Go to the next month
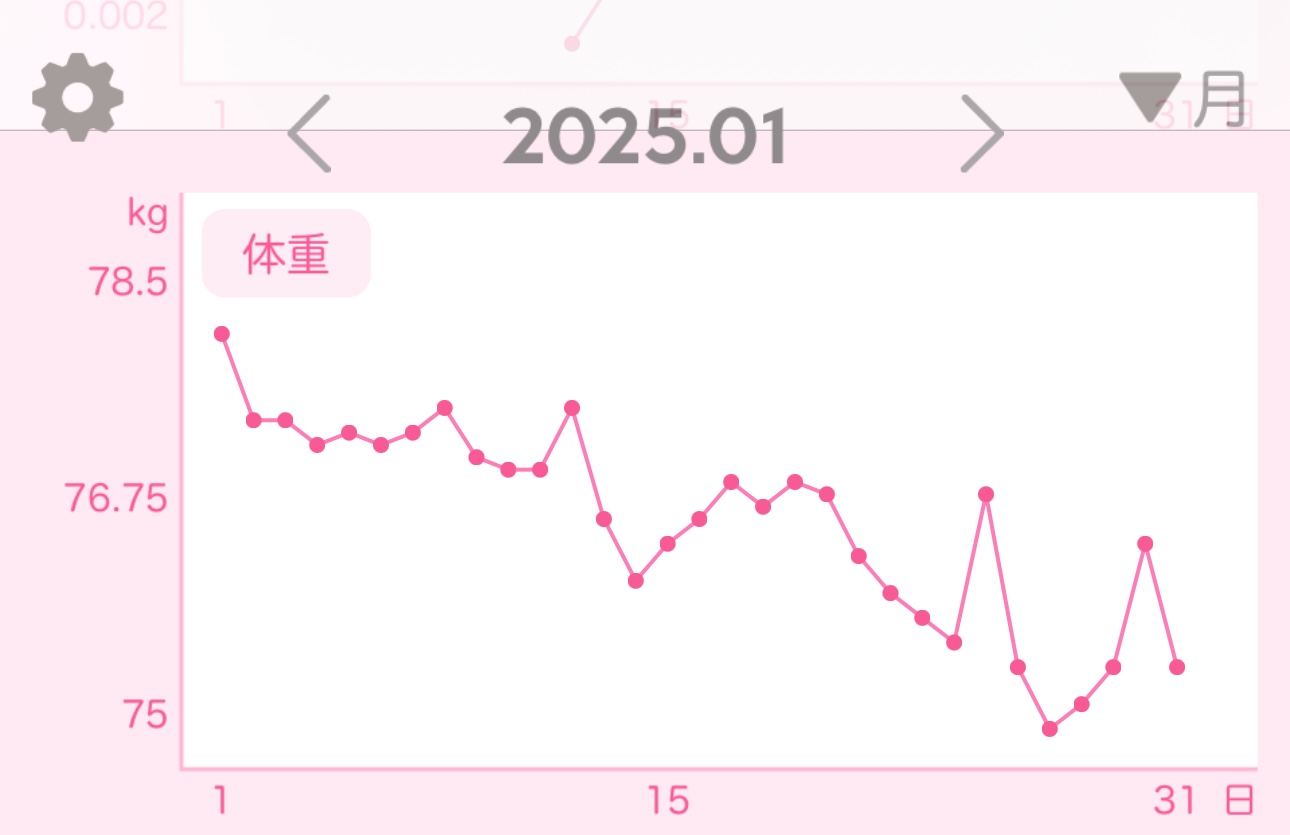Viewport: 1290px width, 835px height. 981,134
